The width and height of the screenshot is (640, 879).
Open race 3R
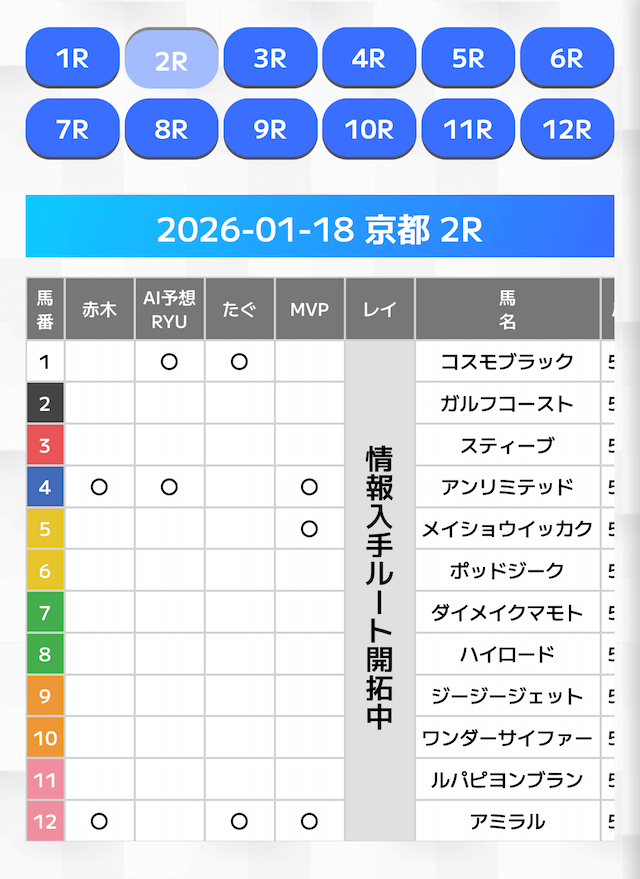tap(270, 58)
